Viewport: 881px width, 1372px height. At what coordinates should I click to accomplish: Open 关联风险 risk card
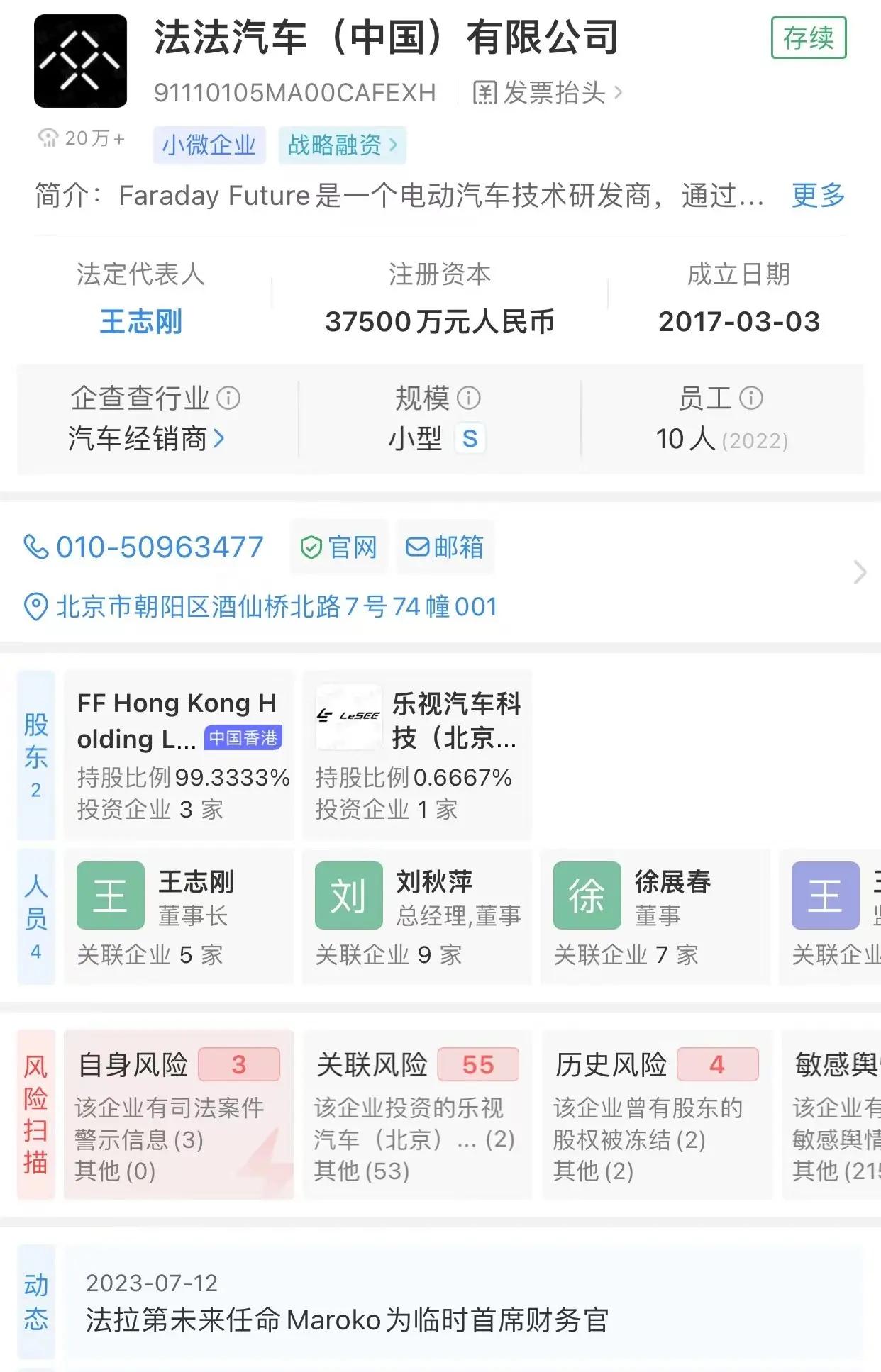pos(417,1115)
